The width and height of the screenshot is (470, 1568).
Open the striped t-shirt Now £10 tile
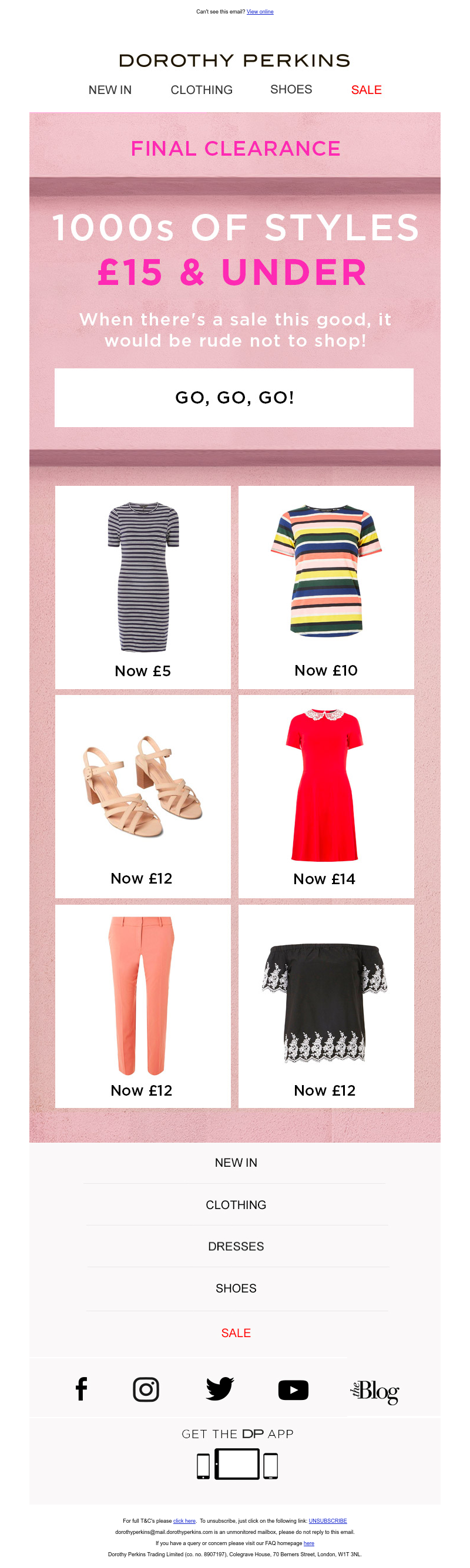[x=325, y=587]
